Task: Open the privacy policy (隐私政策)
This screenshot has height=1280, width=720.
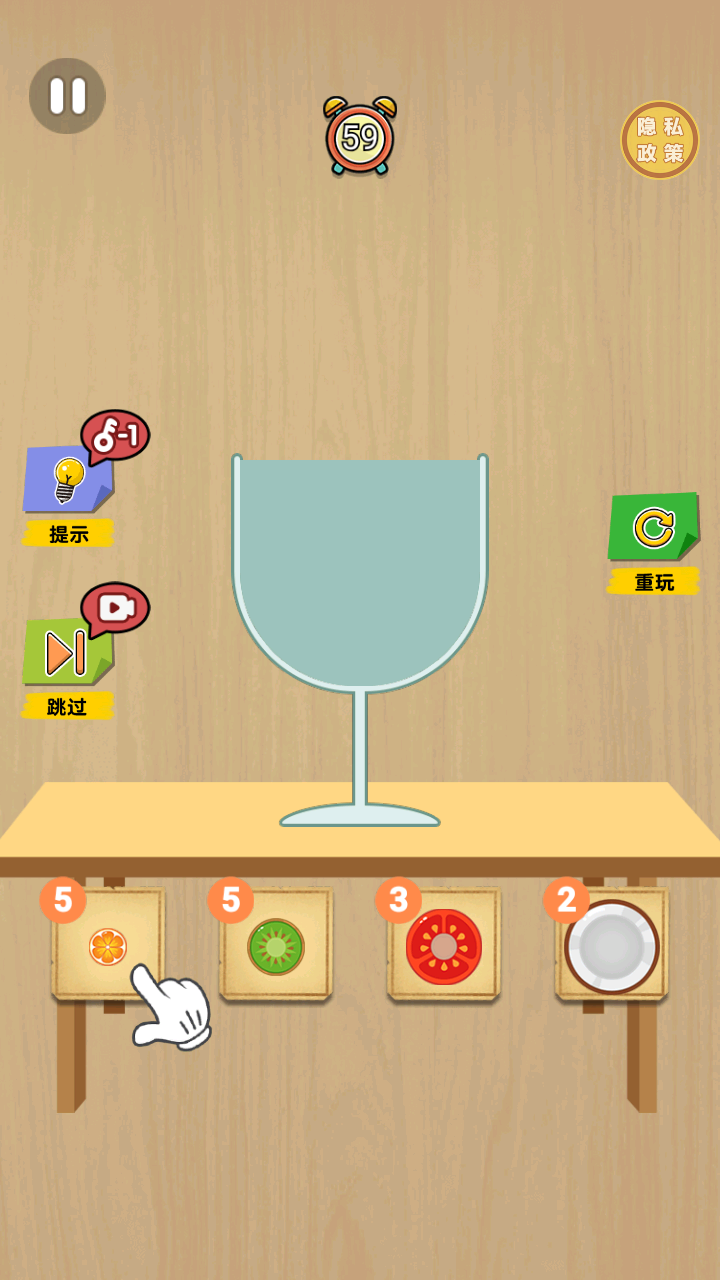Action: coord(660,140)
